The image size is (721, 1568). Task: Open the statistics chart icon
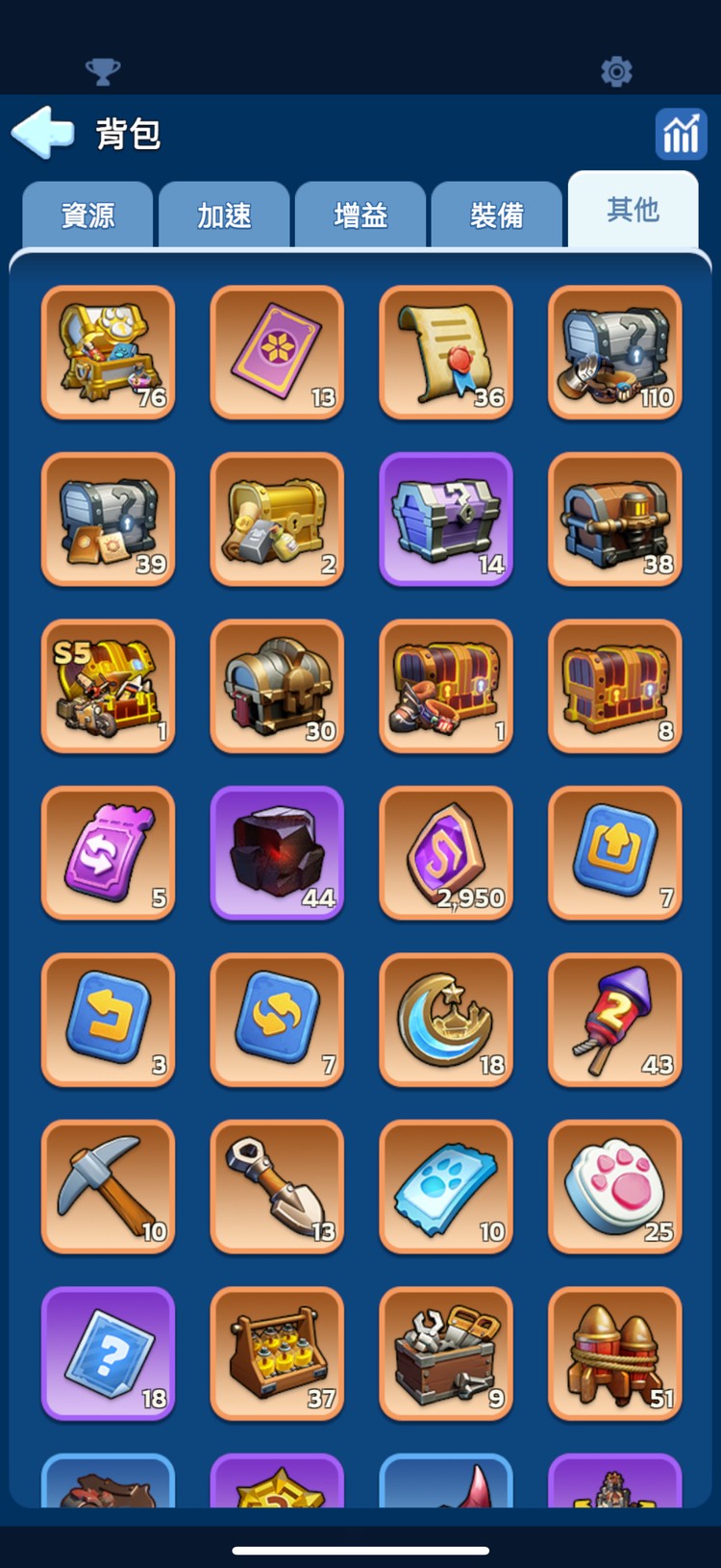point(681,134)
